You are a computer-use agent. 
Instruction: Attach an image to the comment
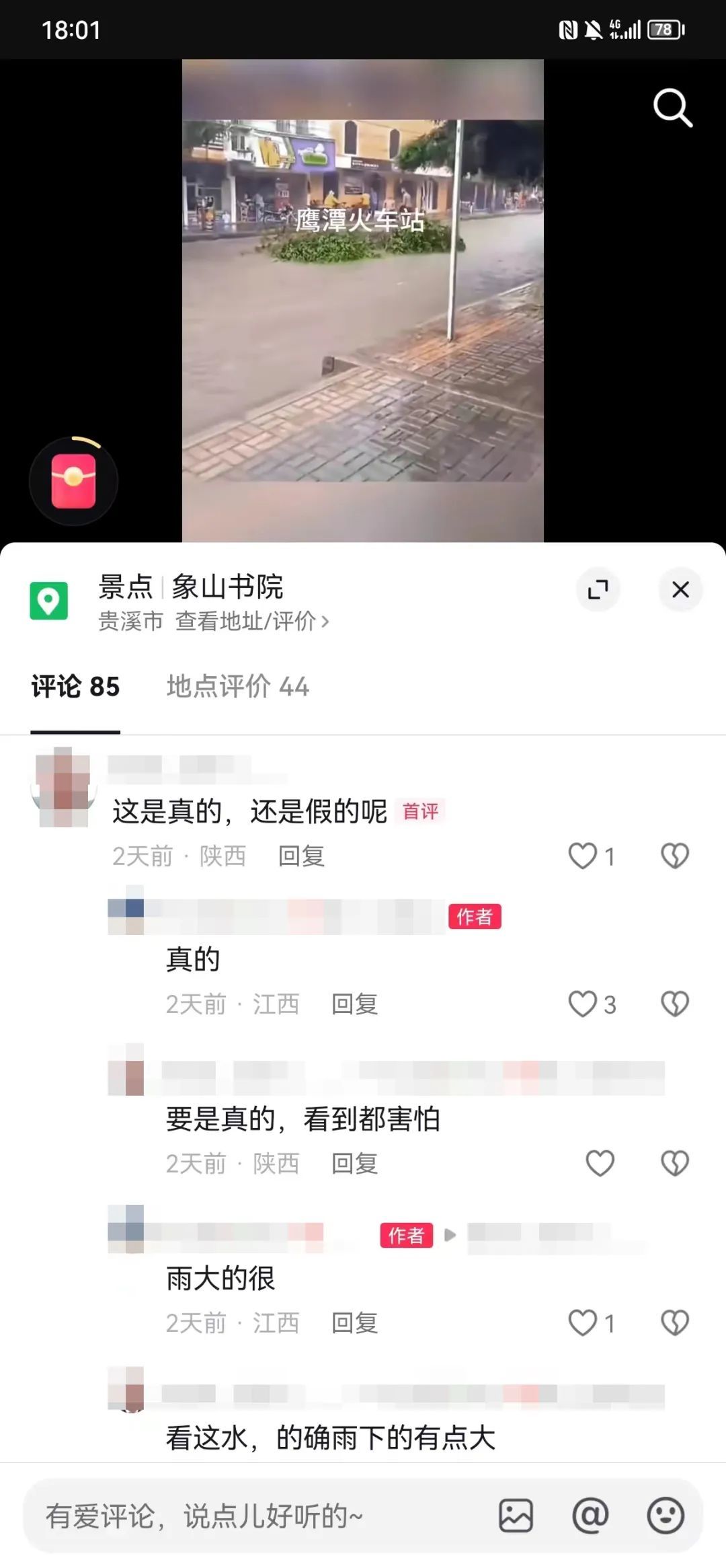pyautogui.click(x=516, y=1516)
